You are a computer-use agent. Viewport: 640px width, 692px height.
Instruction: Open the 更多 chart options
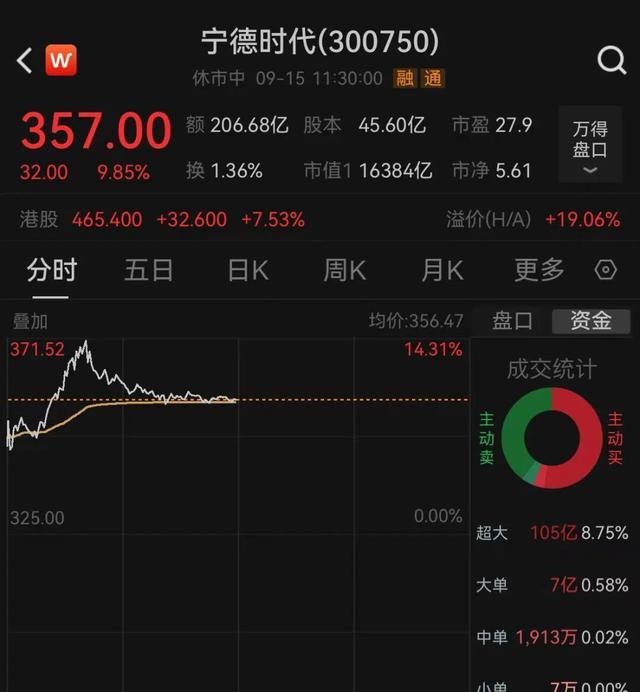click(539, 270)
